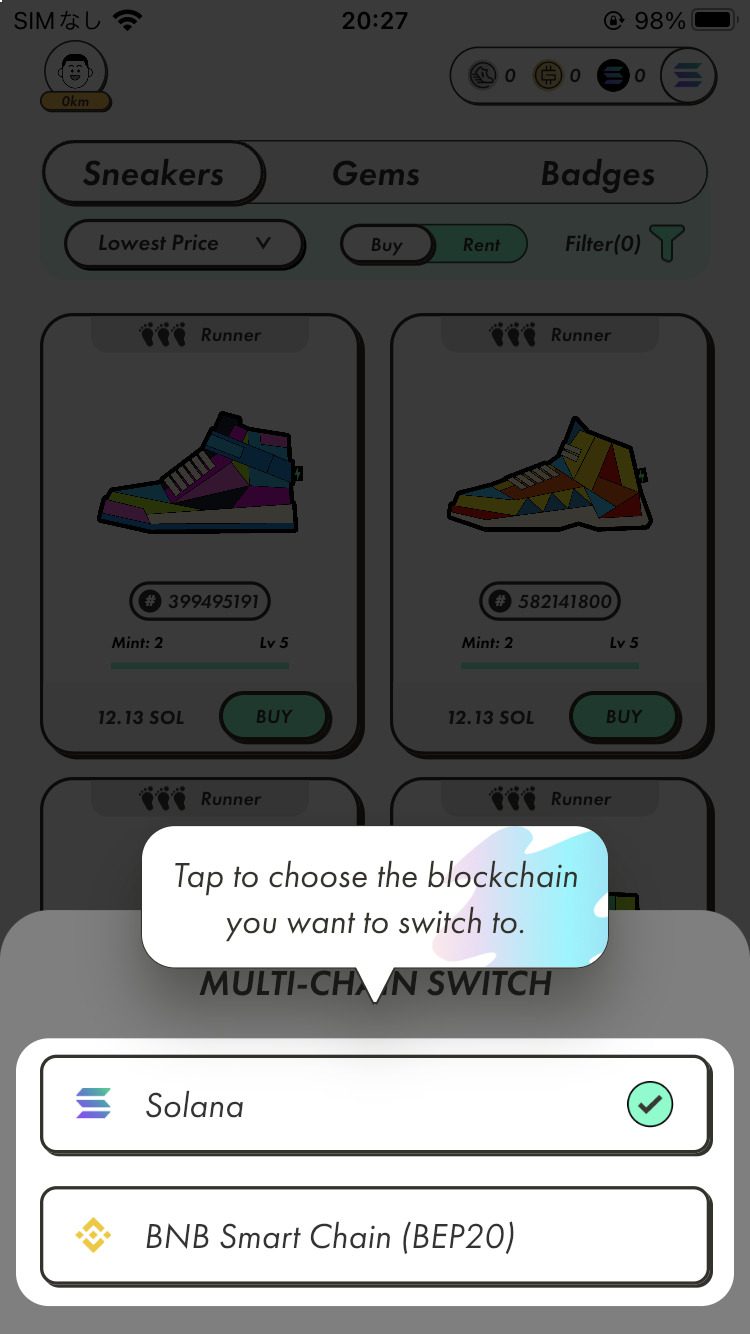Buy sneaker #582141800
The height and width of the screenshot is (1334, 750).
point(623,716)
